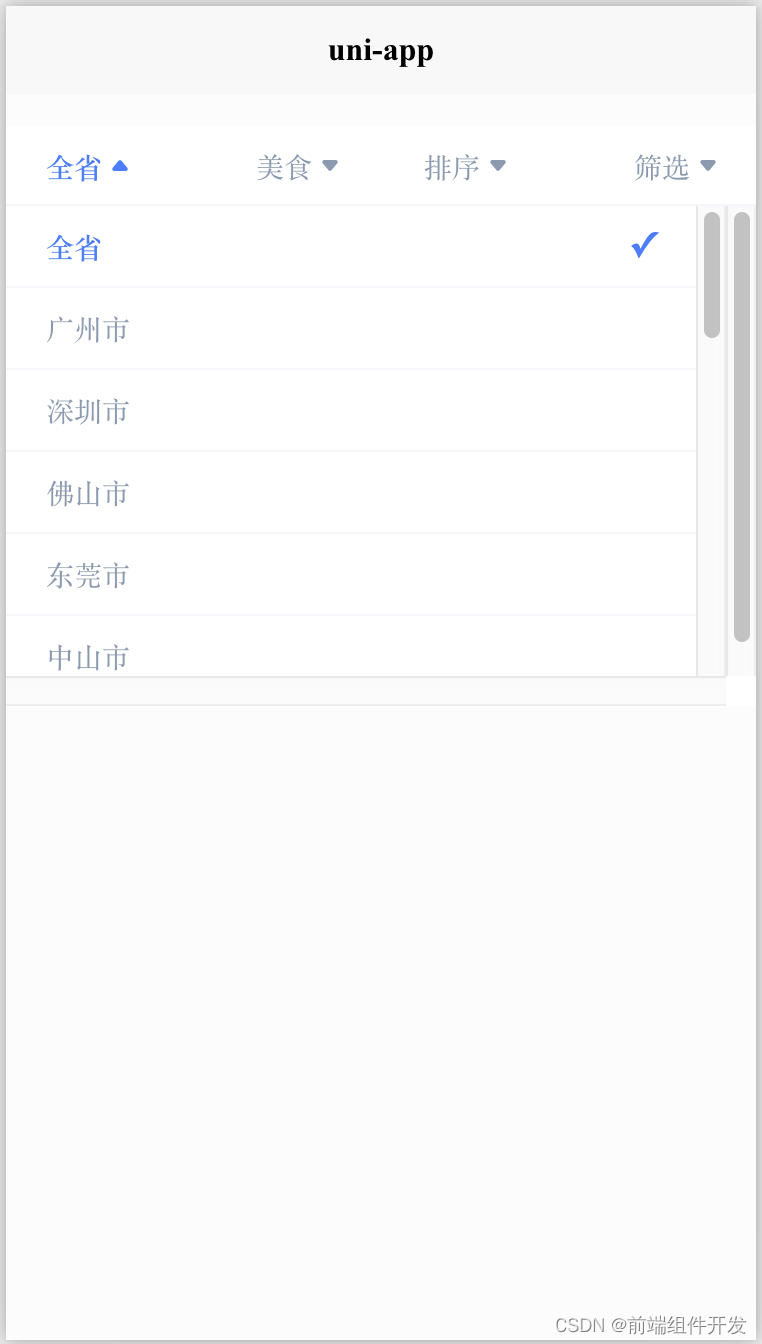Choose 中山市 from the city list
The width and height of the screenshot is (762, 1344).
tap(88, 657)
